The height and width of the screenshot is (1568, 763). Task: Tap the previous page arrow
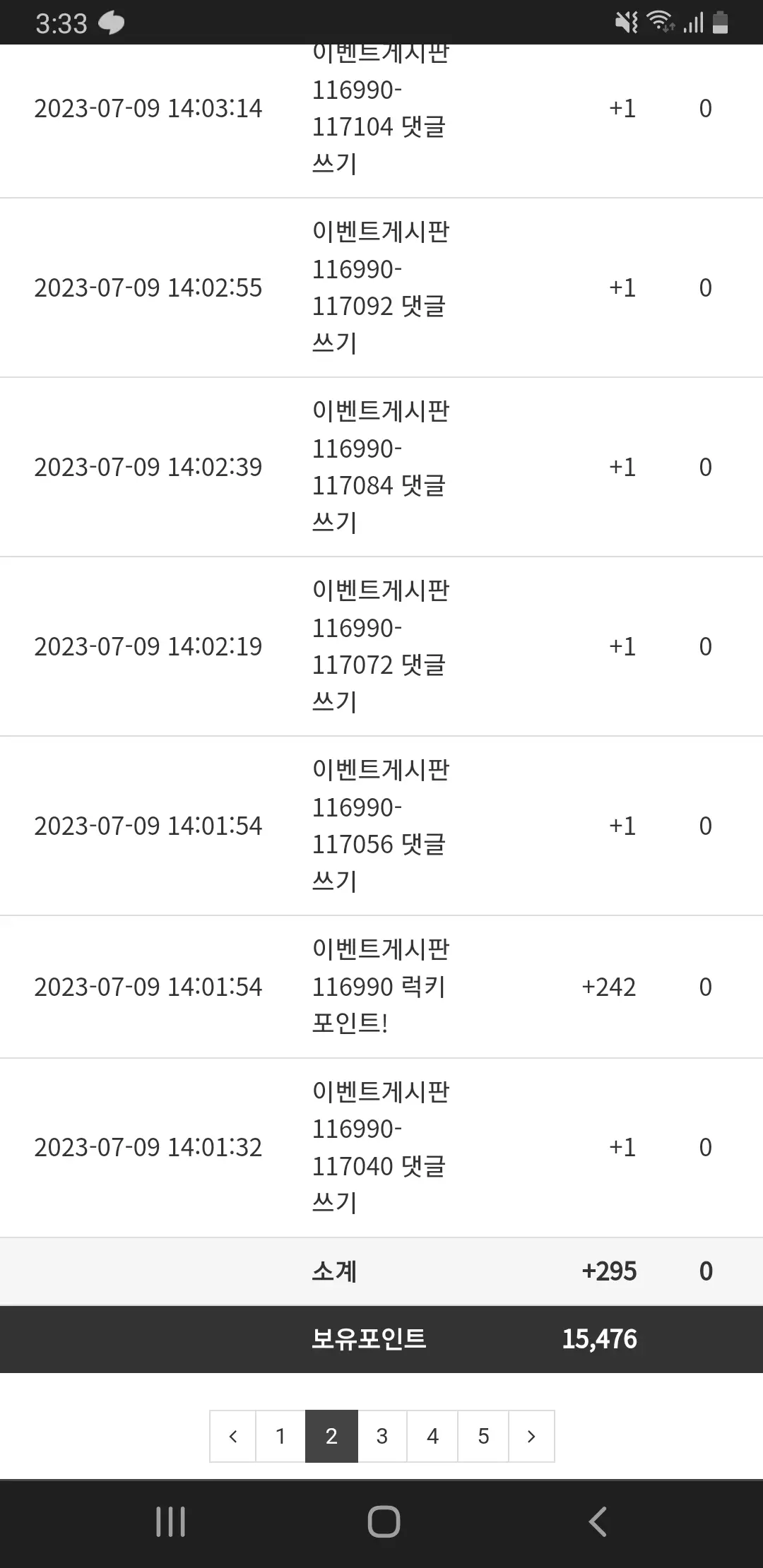click(x=232, y=1436)
